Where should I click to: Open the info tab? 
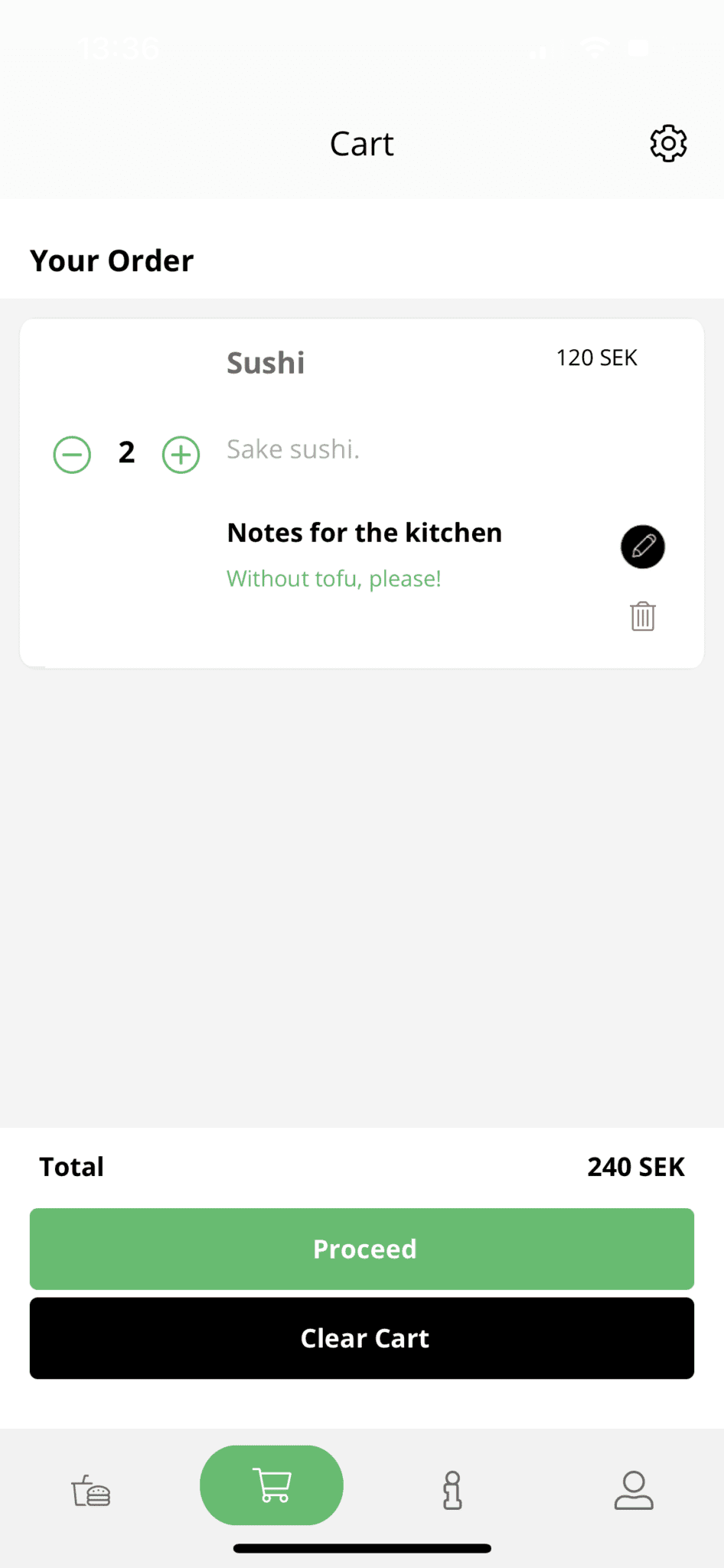452,1490
